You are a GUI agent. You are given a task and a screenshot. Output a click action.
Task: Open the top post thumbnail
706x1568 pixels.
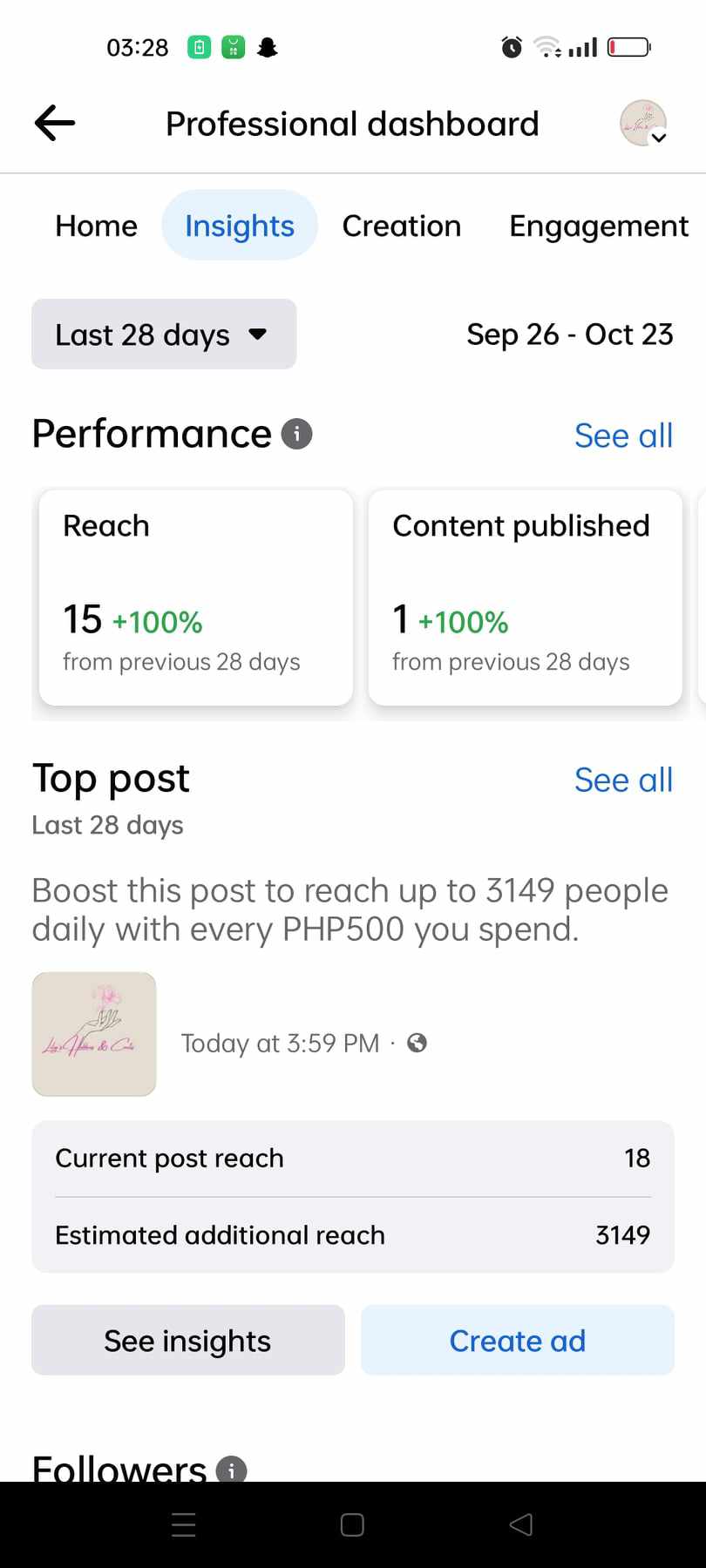click(94, 1034)
